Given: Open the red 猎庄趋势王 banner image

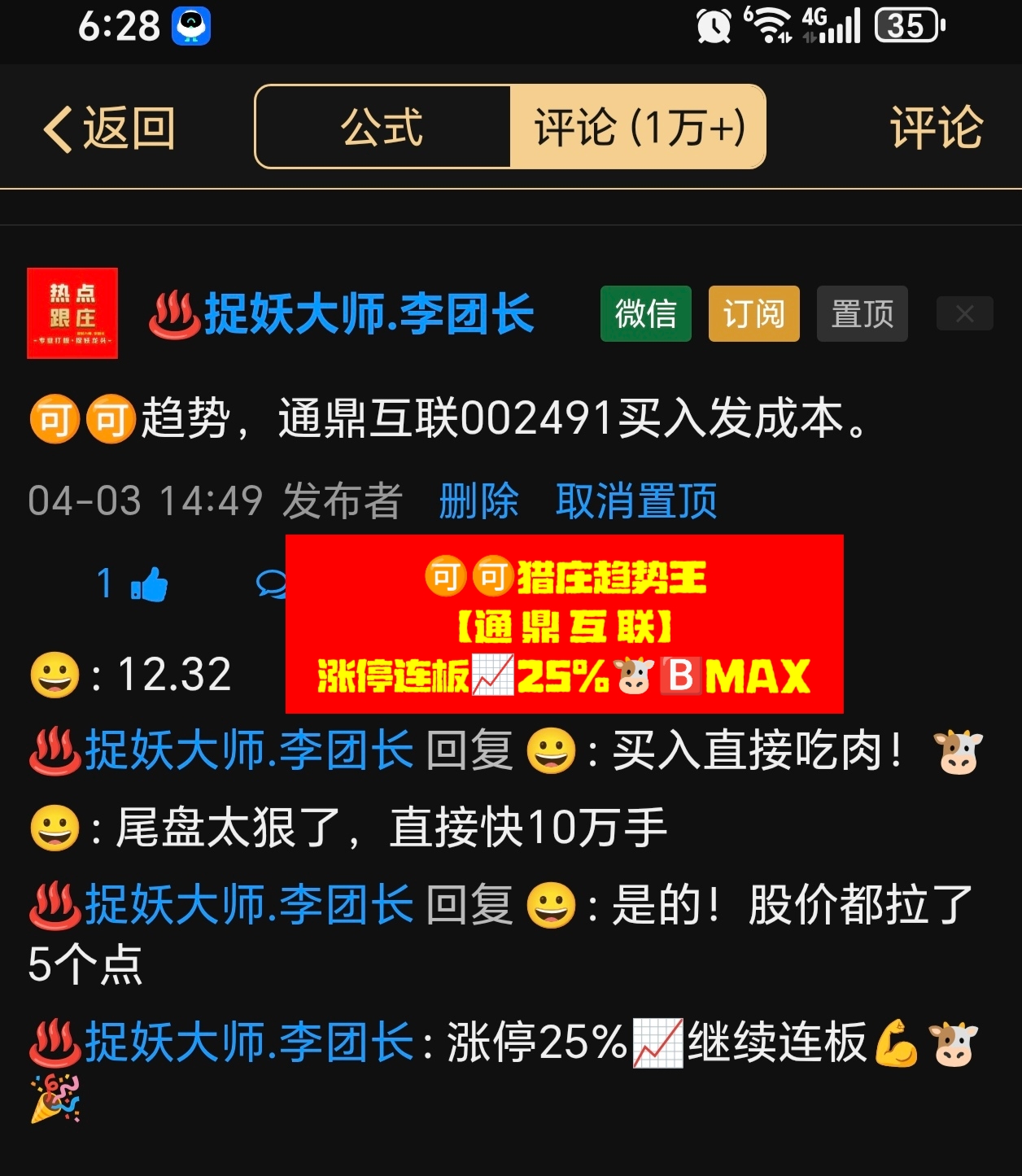Looking at the screenshot, I should click(x=564, y=624).
